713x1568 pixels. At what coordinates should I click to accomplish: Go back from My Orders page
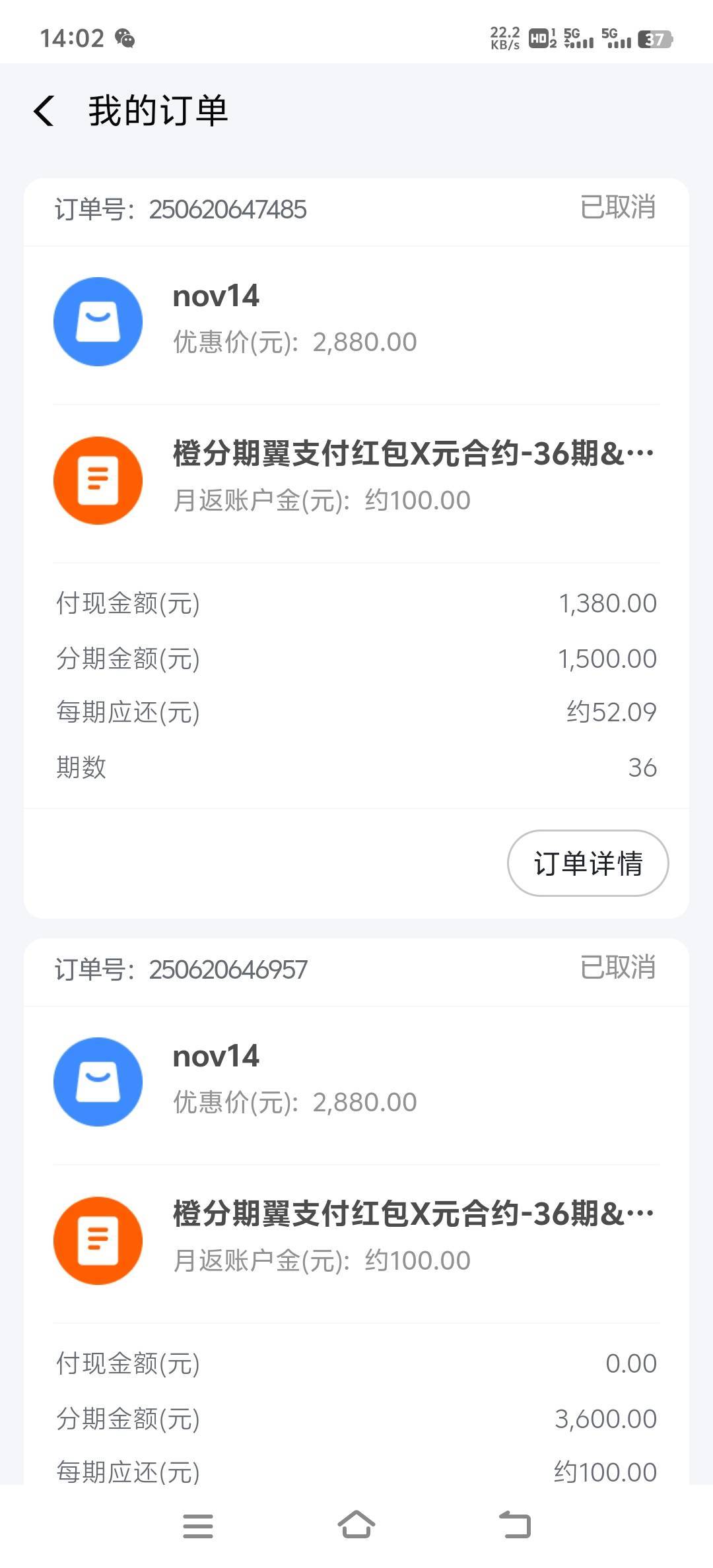click(44, 110)
